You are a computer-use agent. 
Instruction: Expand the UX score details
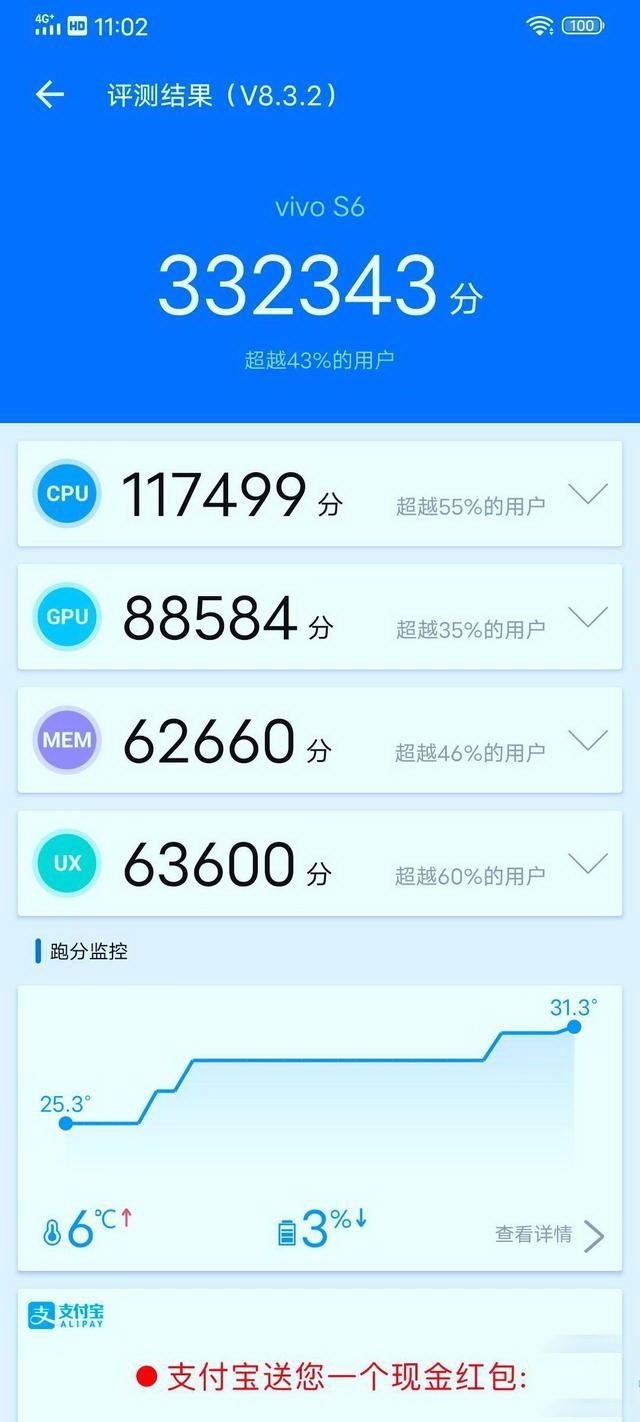click(x=587, y=863)
